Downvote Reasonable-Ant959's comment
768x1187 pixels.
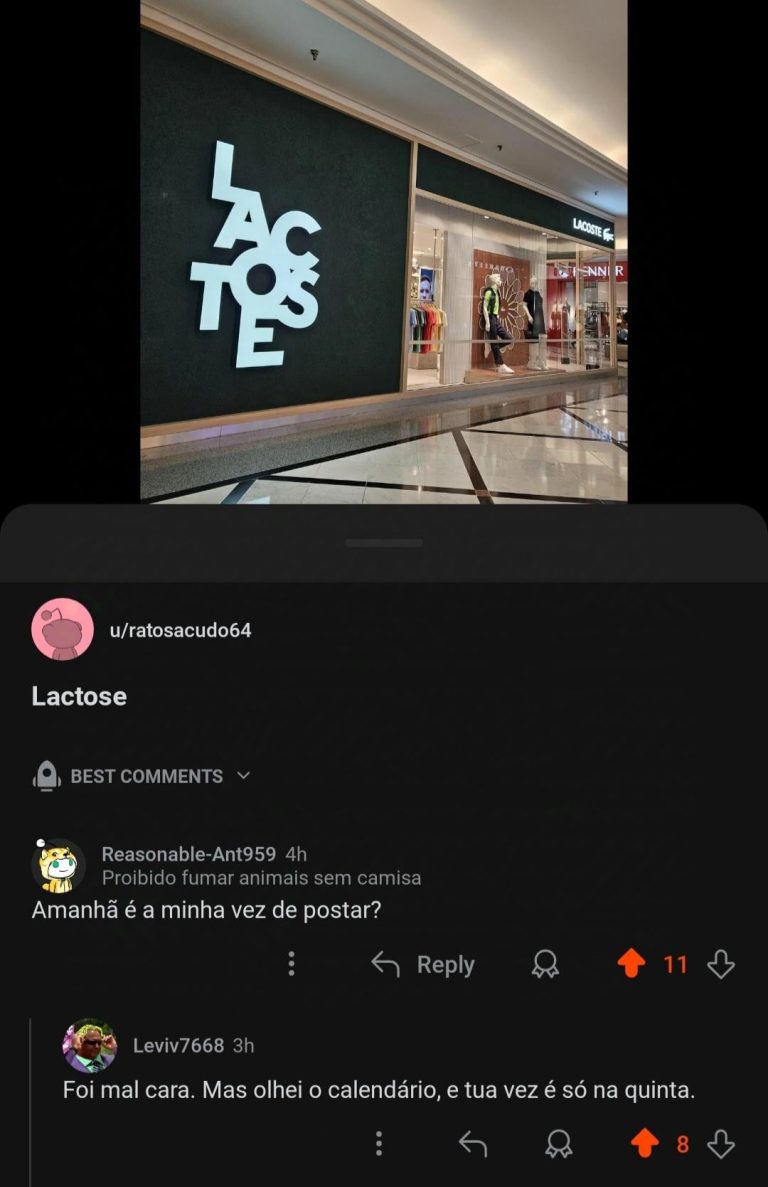(721, 964)
